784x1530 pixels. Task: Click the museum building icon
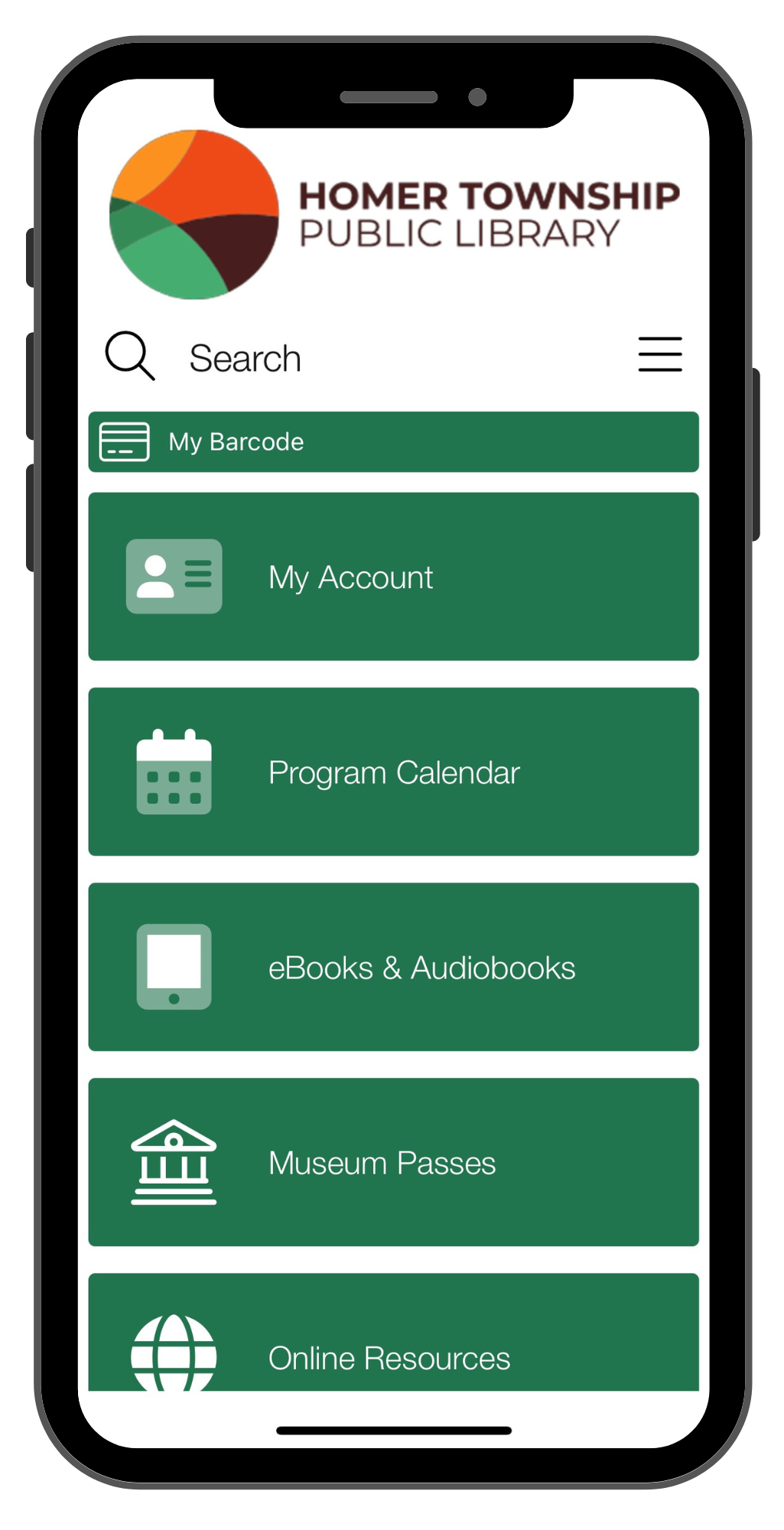click(x=174, y=1161)
